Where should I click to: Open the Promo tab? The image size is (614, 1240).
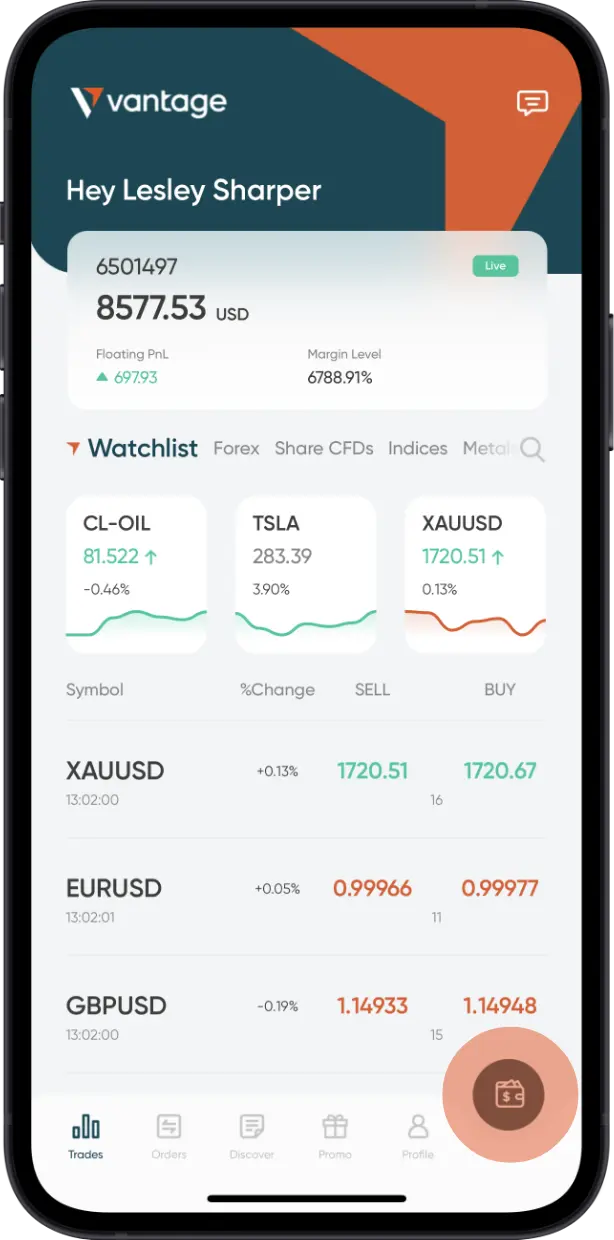click(x=335, y=1135)
